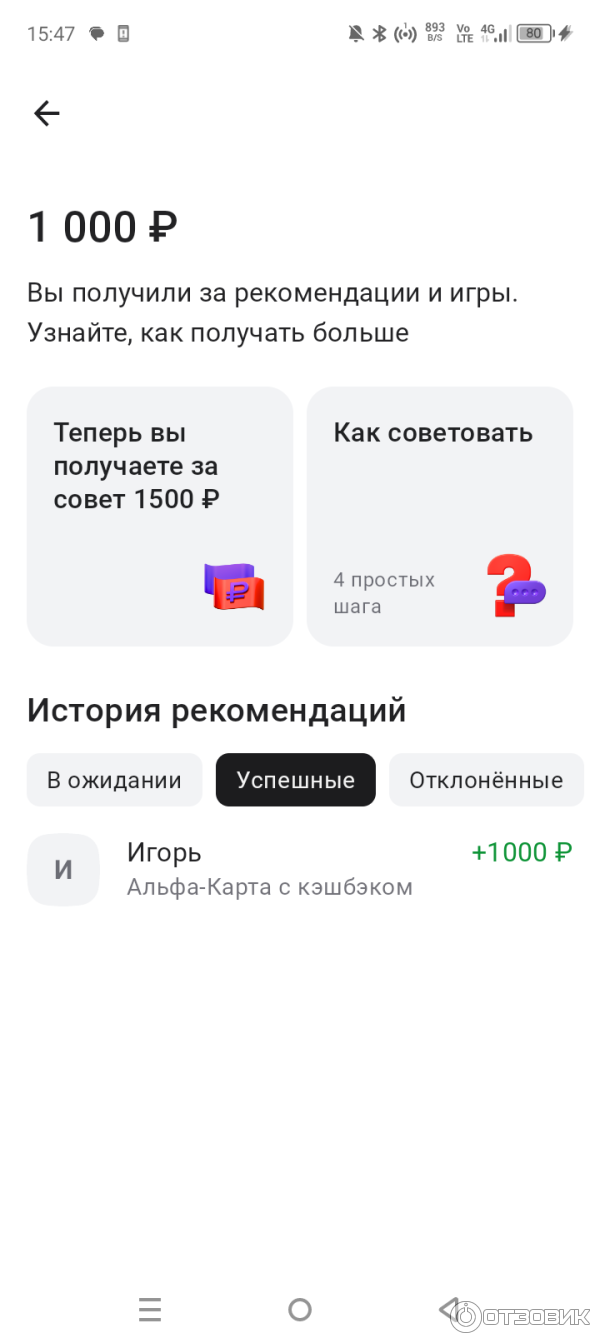Switch to the «В ожидании» tab

pos(114,780)
